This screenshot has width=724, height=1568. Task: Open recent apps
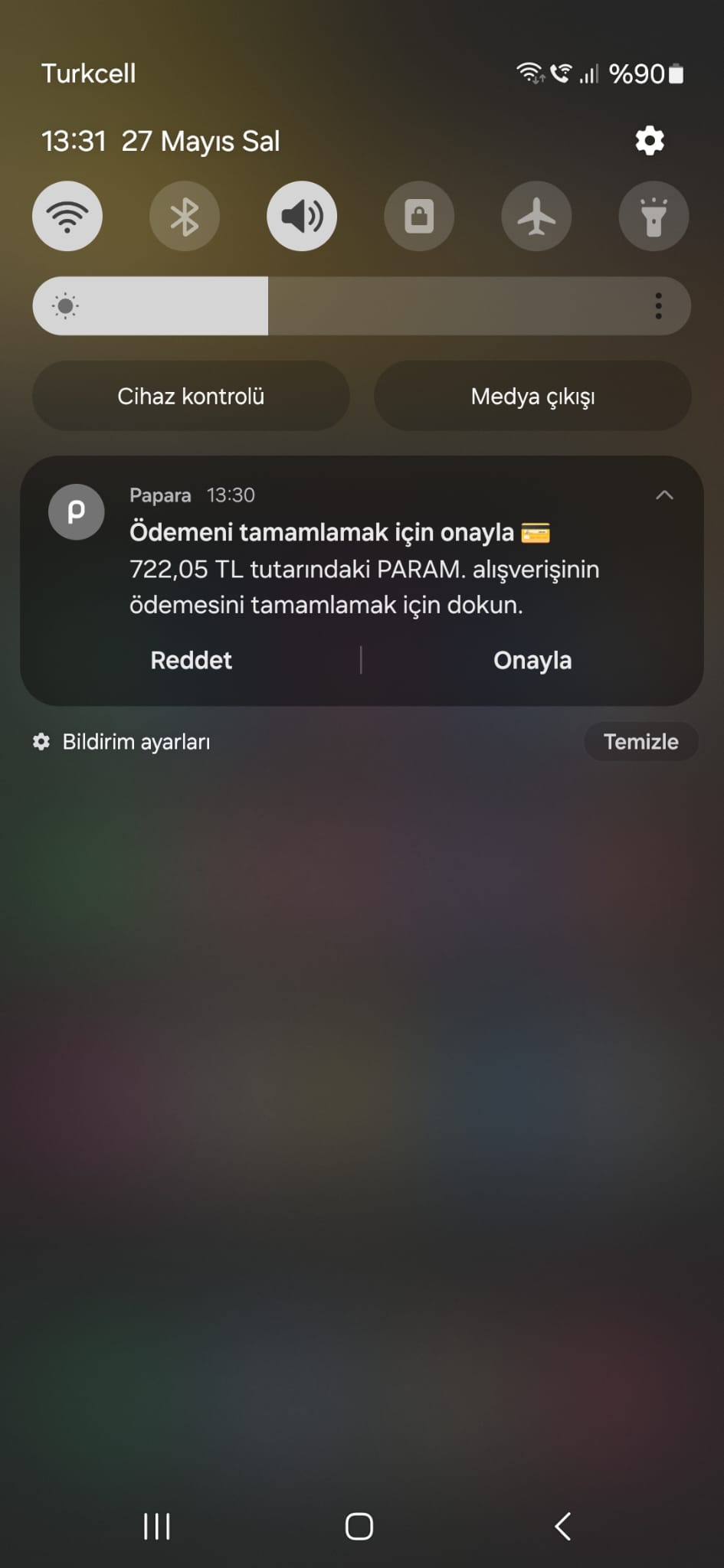coord(157,1526)
